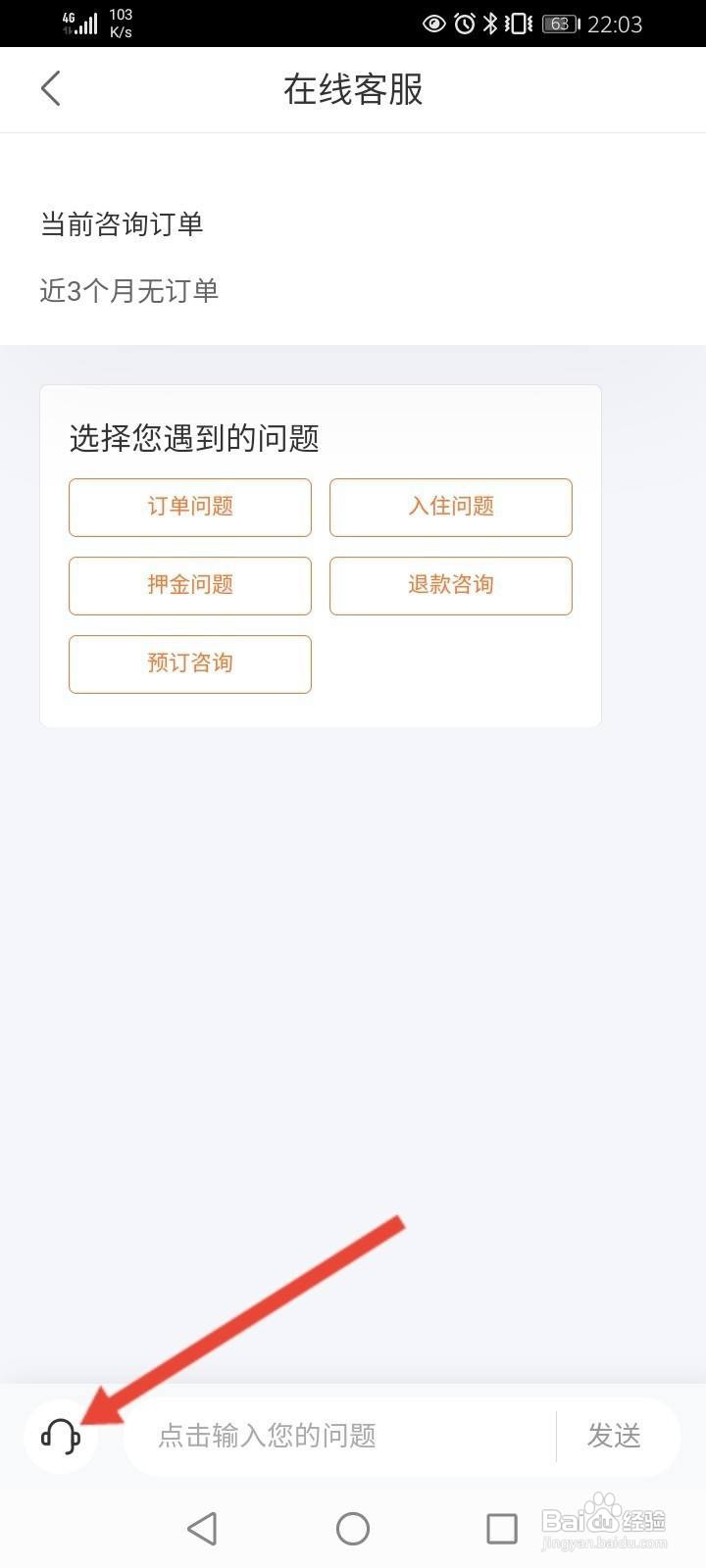The image size is (706, 1568).
Task: Choose the 预订咨询 question category
Action: point(189,664)
